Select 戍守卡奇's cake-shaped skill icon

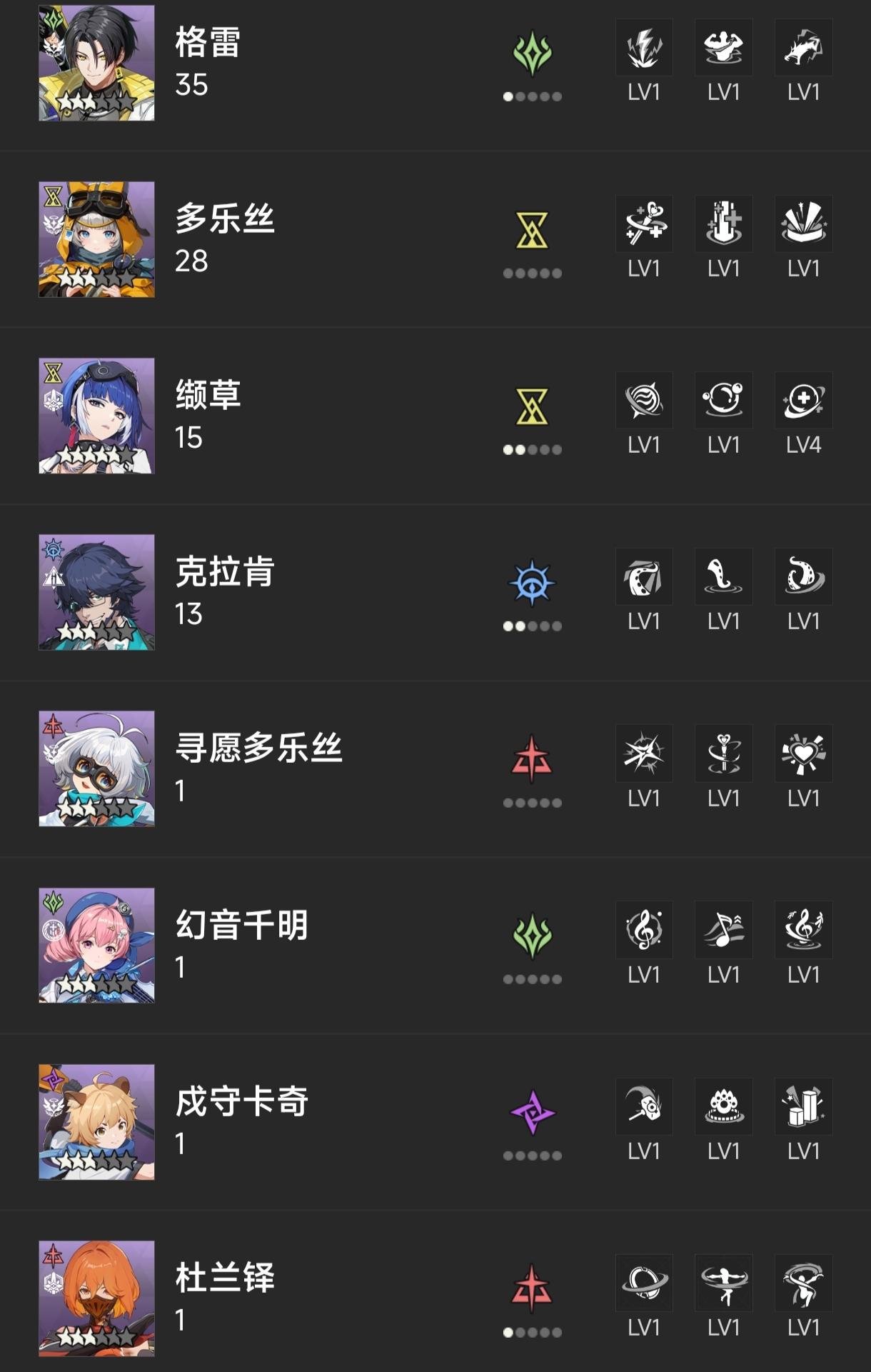pos(723,1106)
